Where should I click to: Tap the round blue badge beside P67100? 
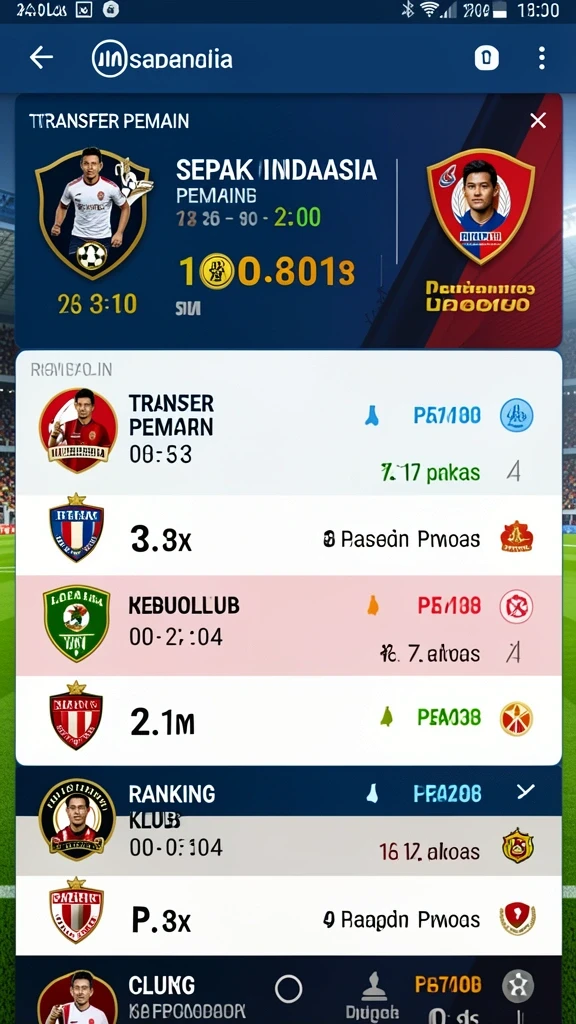click(x=517, y=415)
